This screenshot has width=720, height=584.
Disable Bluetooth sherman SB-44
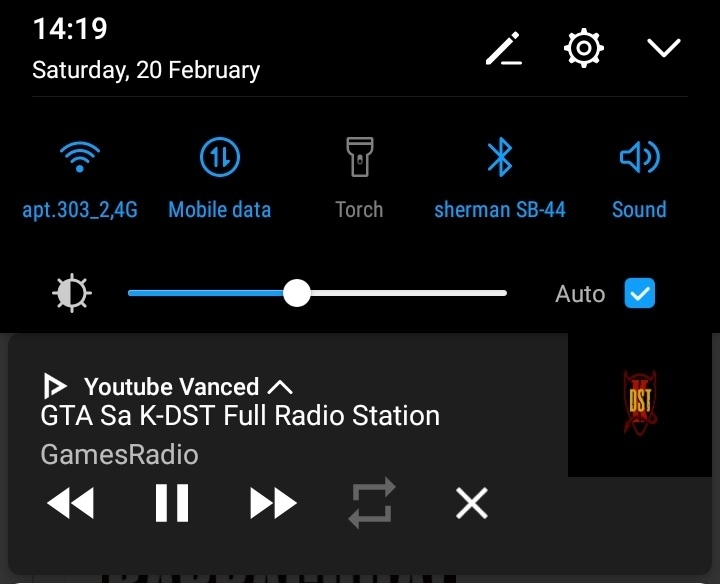(x=499, y=158)
